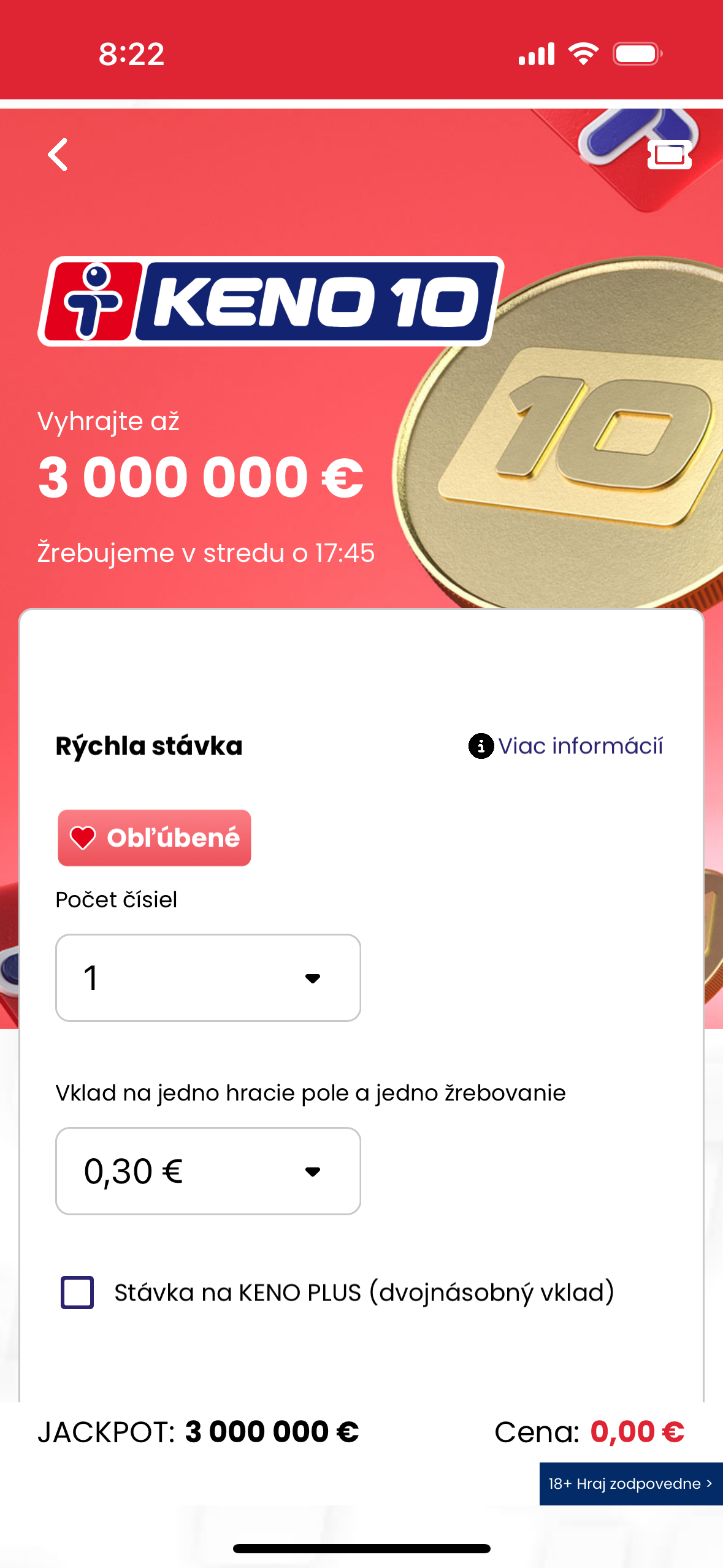Image resolution: width=723 pixels, height=1568 pixels.
Task: Tap the Obľúbené favorites button
Action: pos(155,838)
